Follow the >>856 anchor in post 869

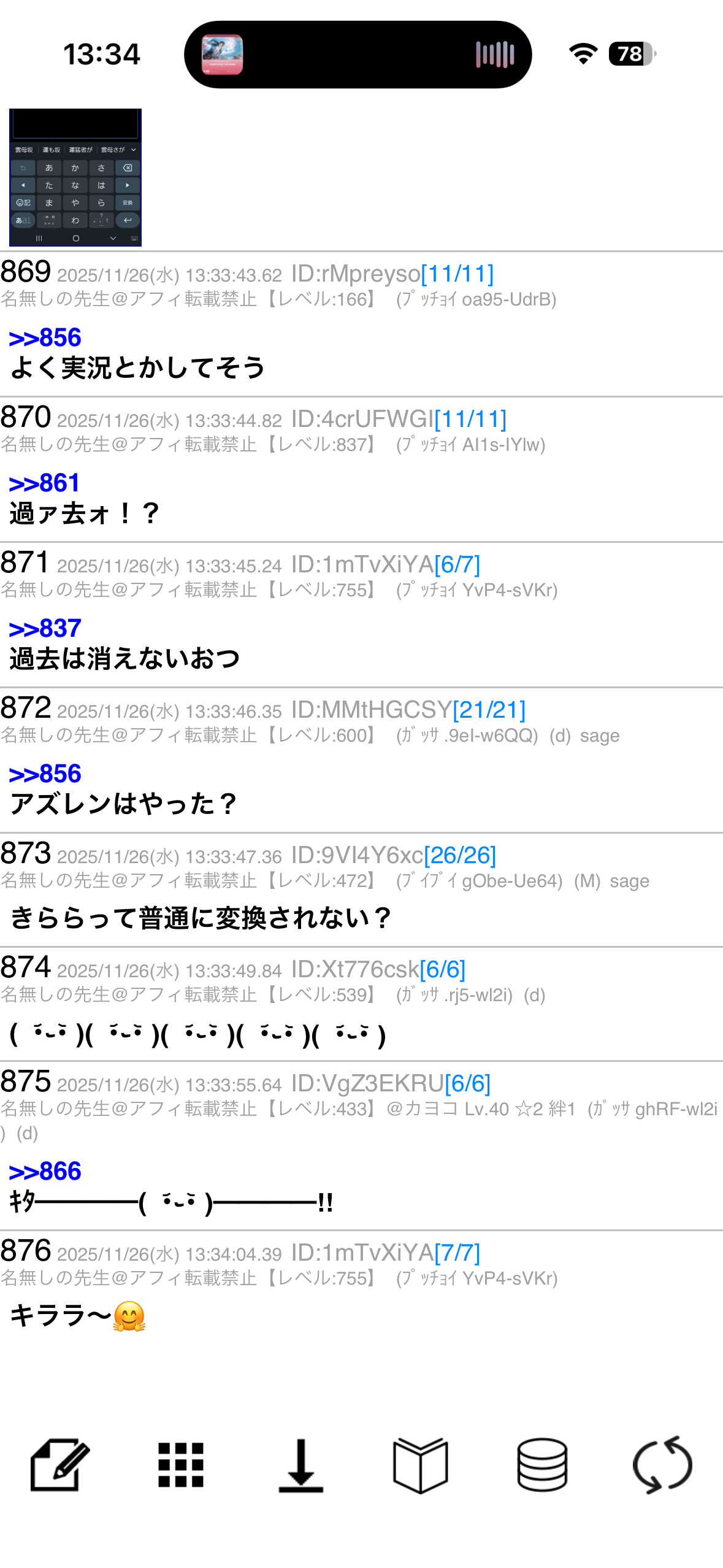click(45, 337)
